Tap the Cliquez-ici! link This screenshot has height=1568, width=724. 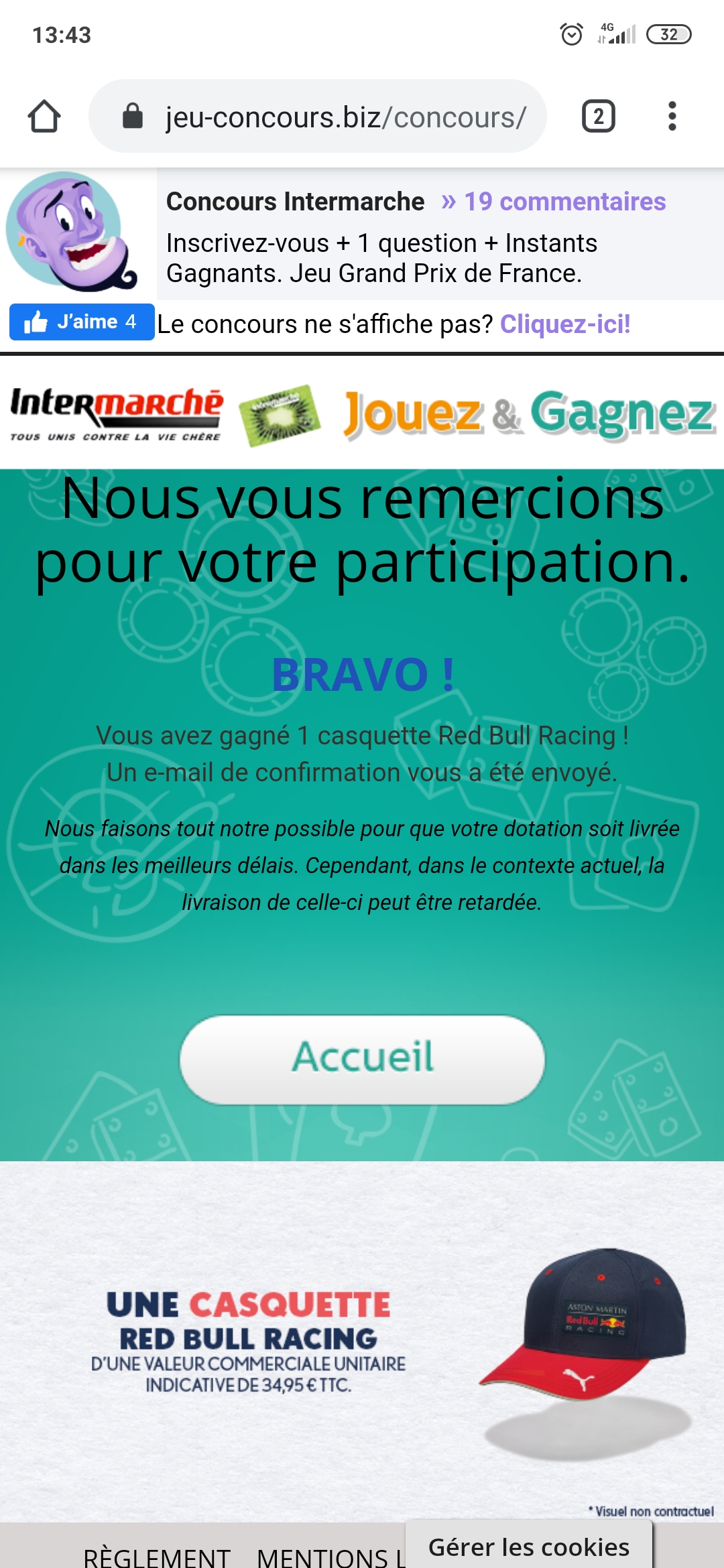click(564, 324)
